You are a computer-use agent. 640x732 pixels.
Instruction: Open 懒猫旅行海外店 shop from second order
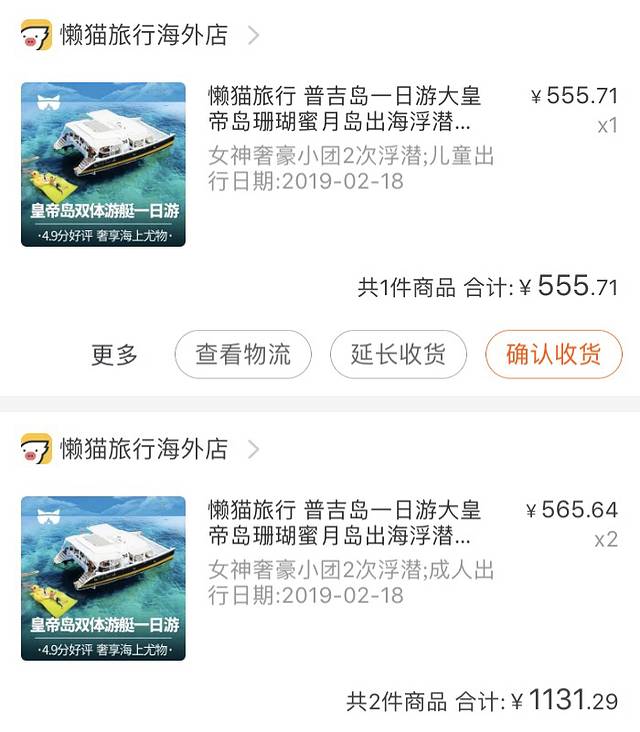(x=144, y=449)
